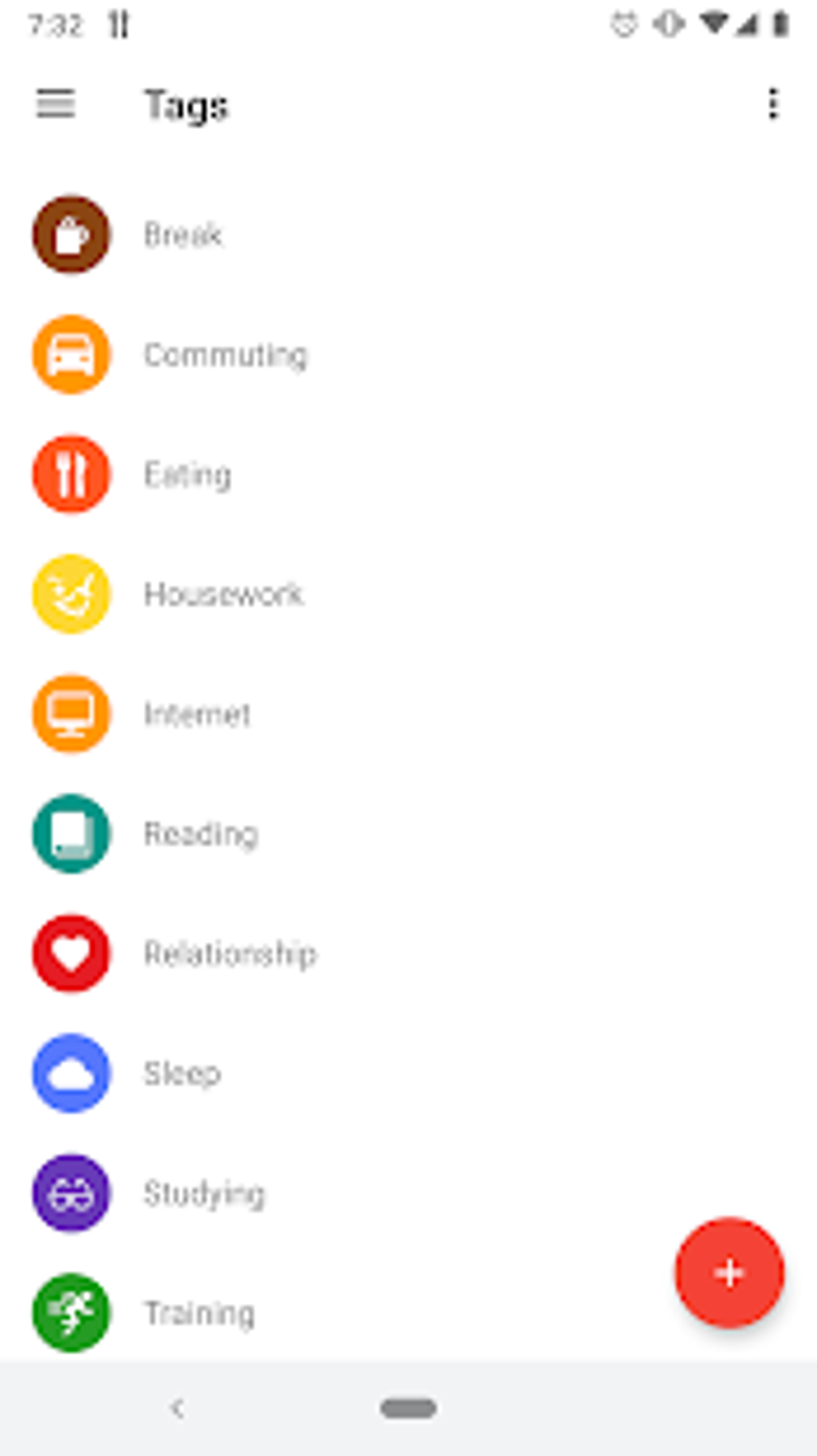Select the Reading book icon
This screenshot has height=1456, width=817.
coord(70,833)
